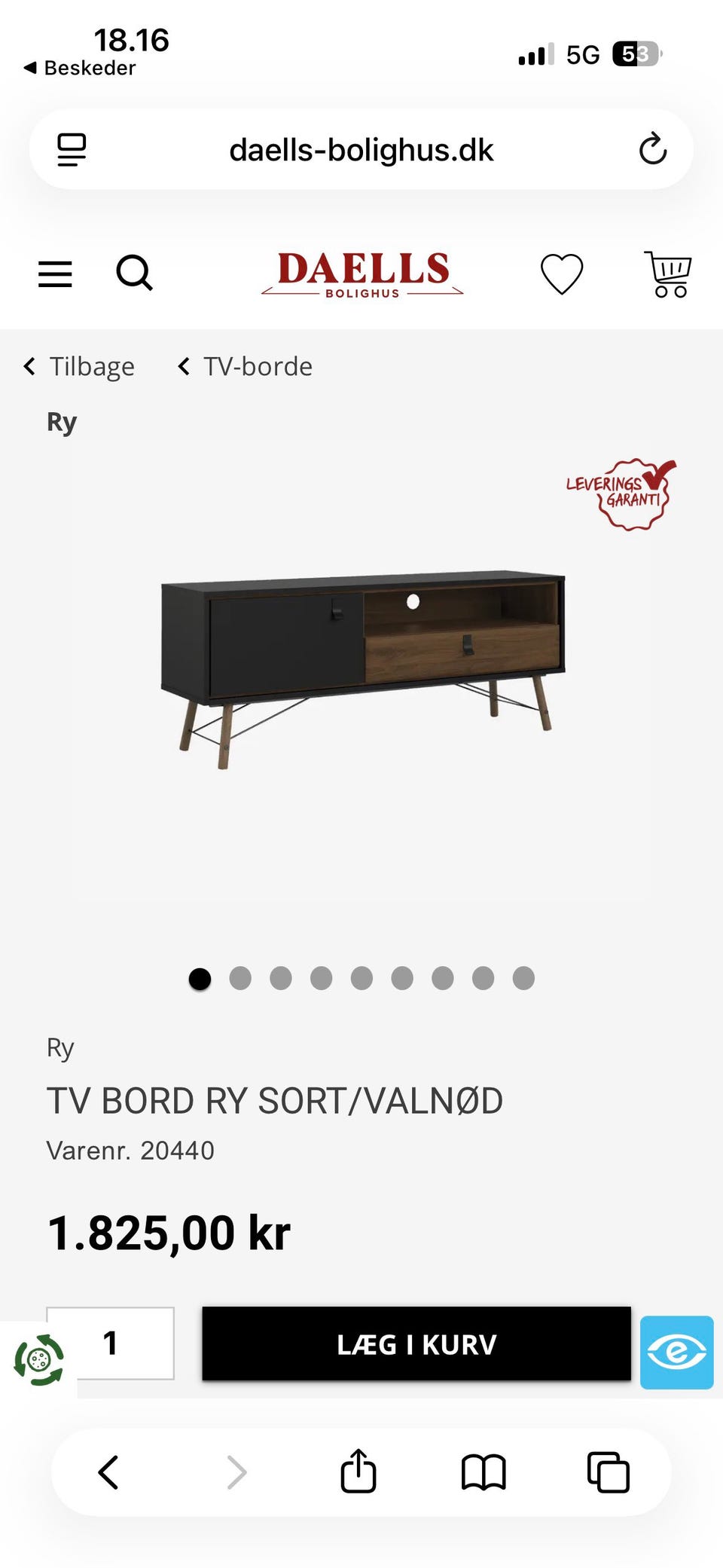The width and height of the screenshot is (723, 1568).
Task: Select the first carousel dot
Action: 200,979
